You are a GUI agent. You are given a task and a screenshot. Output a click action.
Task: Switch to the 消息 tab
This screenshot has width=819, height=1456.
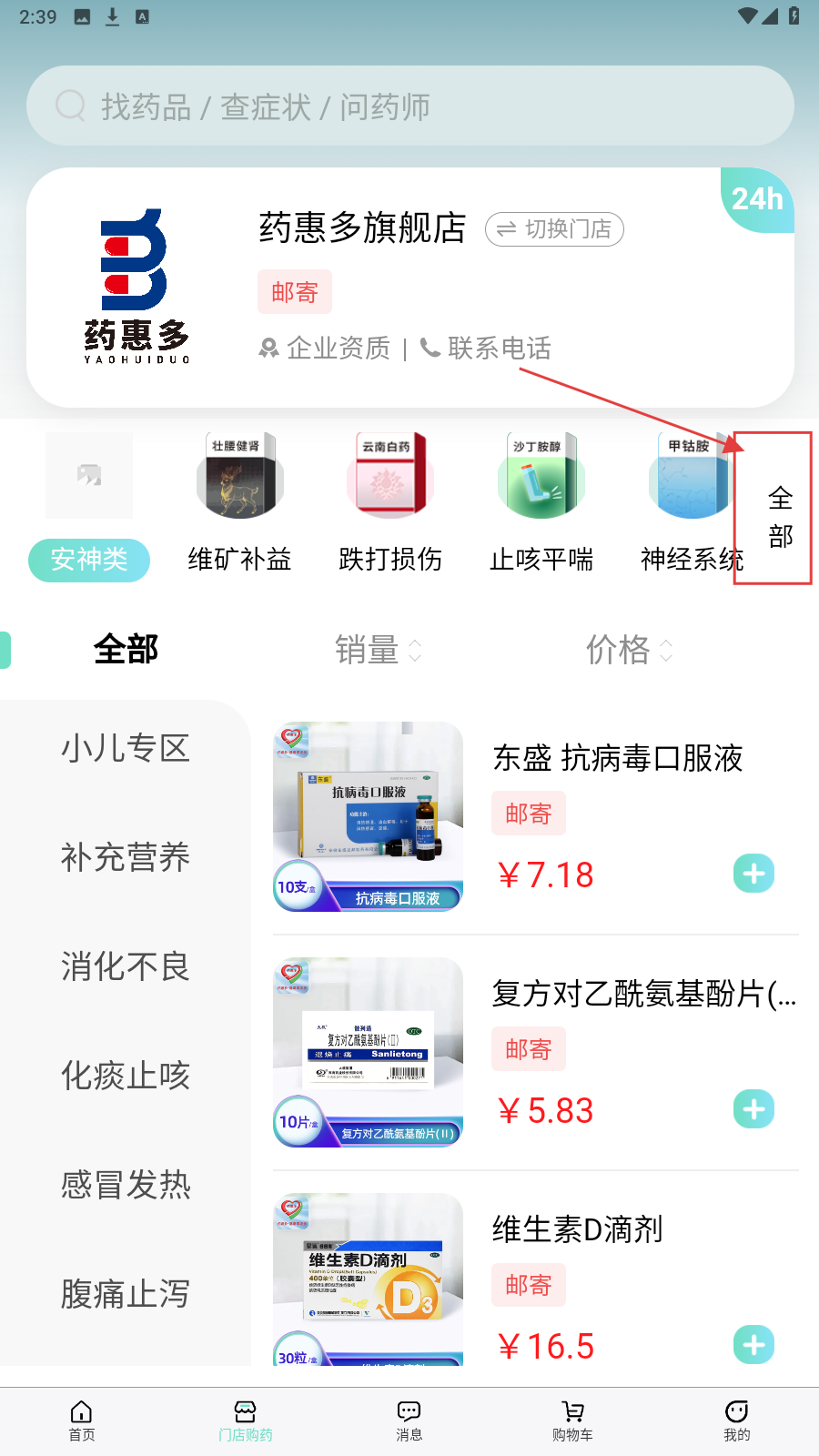click(409, 1421)
